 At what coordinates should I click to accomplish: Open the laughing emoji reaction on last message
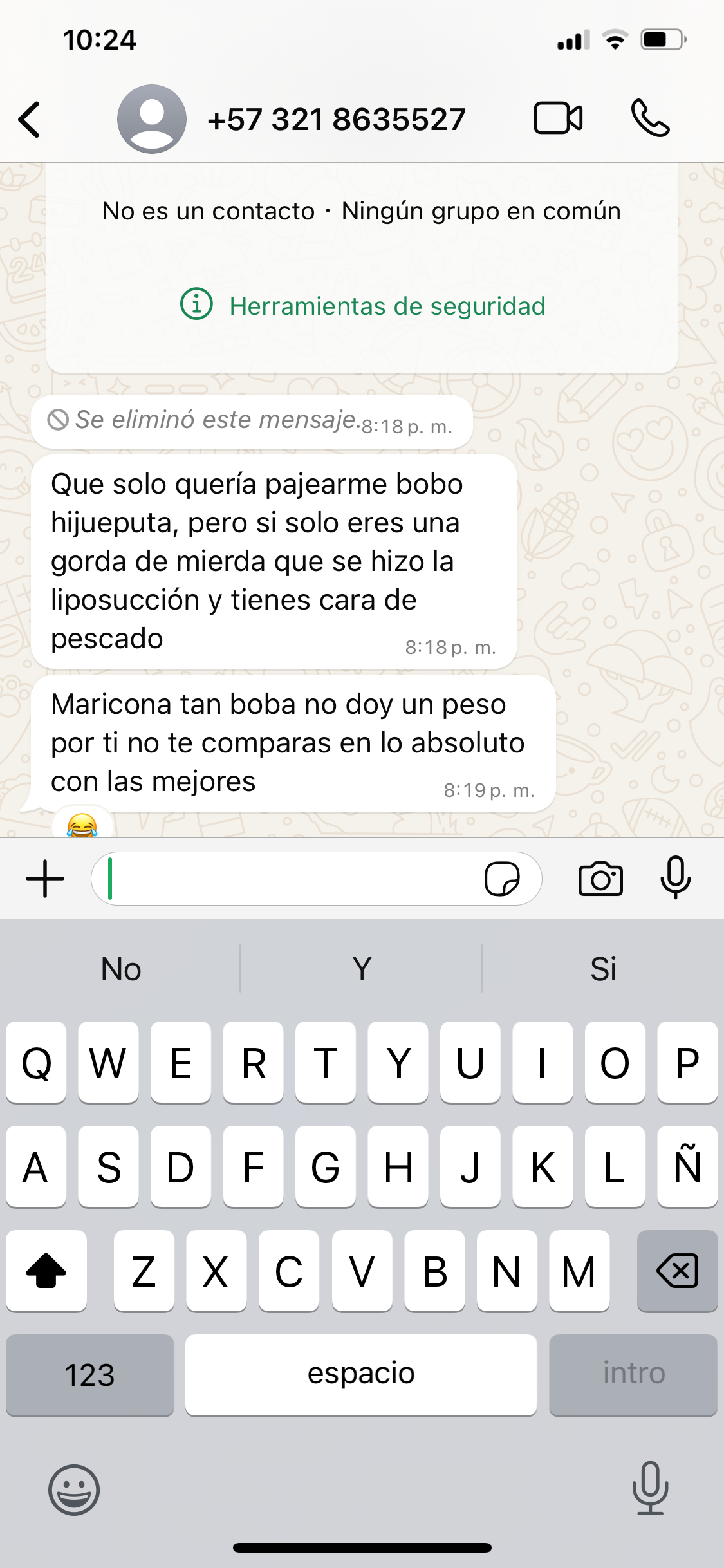pos(82,824)
